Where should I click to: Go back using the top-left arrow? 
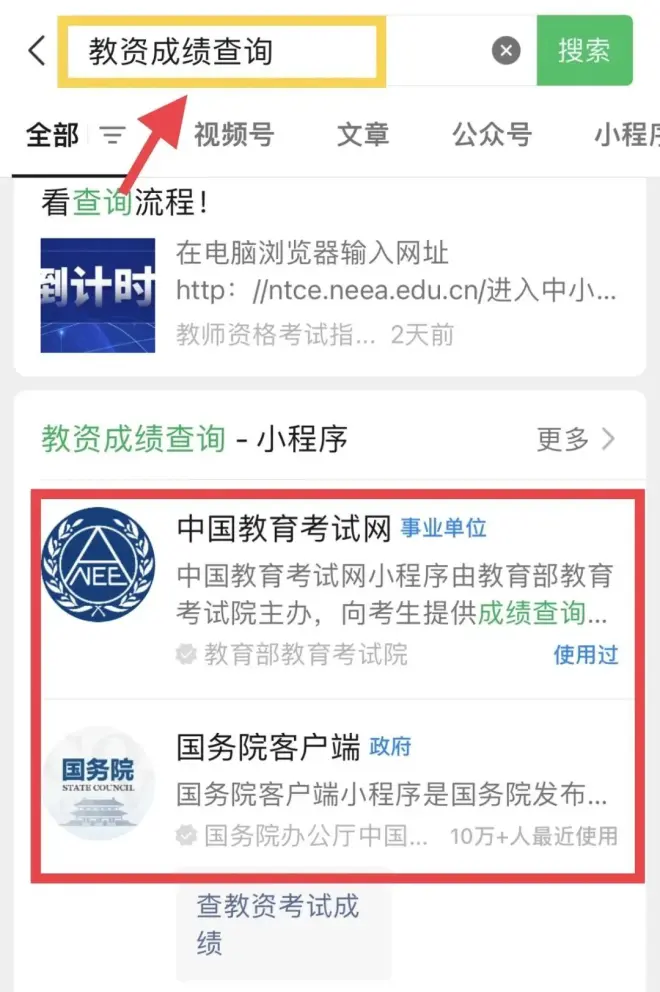tap(37, 50)
